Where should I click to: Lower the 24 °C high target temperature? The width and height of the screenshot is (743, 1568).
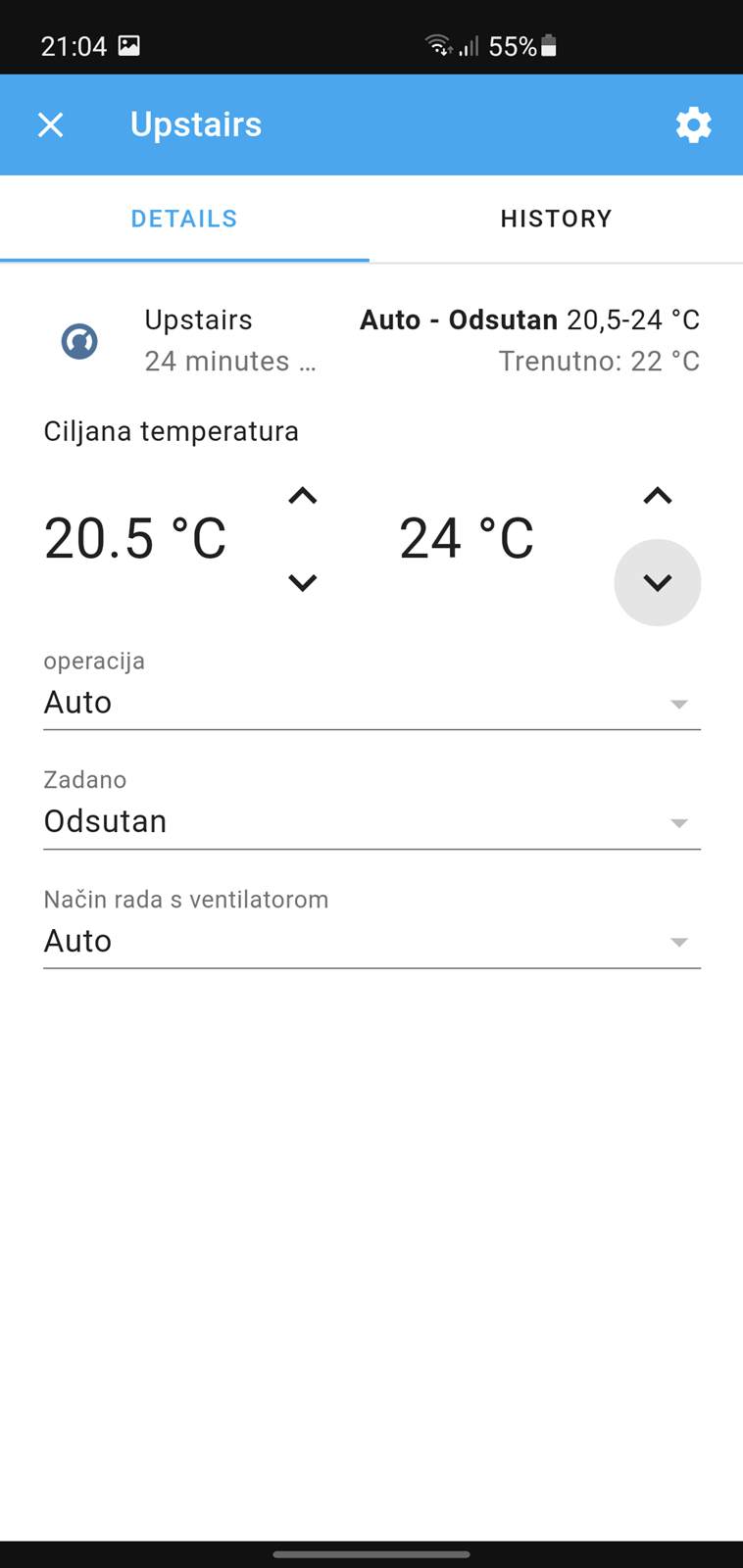(x=658, y=583)
